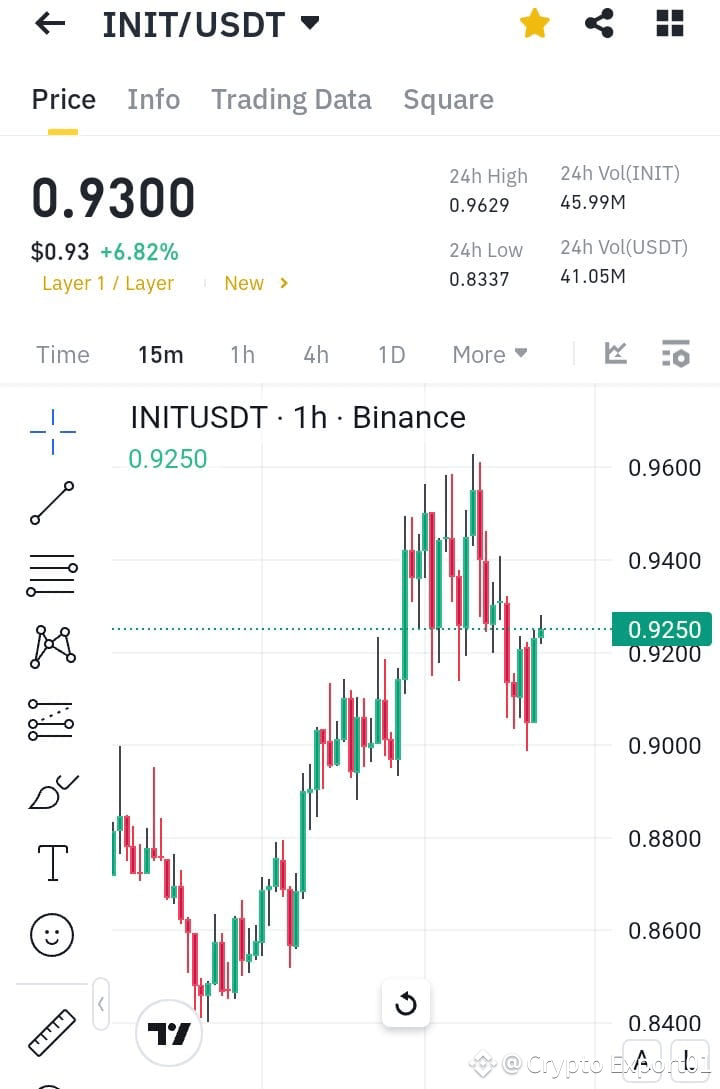Viewport: 720px width, 1089px height.
Task: Select the XABCD pattern tool
Action: tap(51, 646)
